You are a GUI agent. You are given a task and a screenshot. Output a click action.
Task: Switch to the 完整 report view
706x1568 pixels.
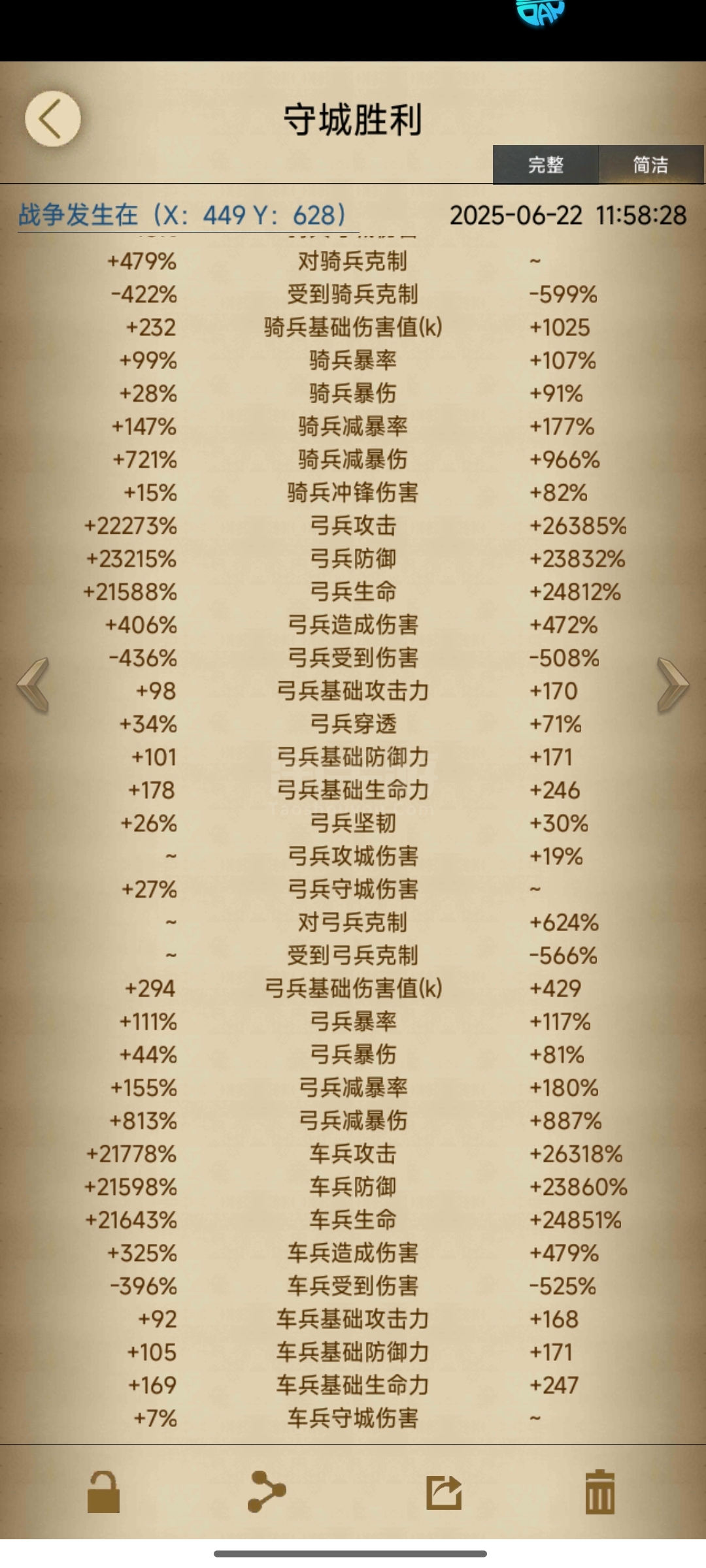[546, 165]
